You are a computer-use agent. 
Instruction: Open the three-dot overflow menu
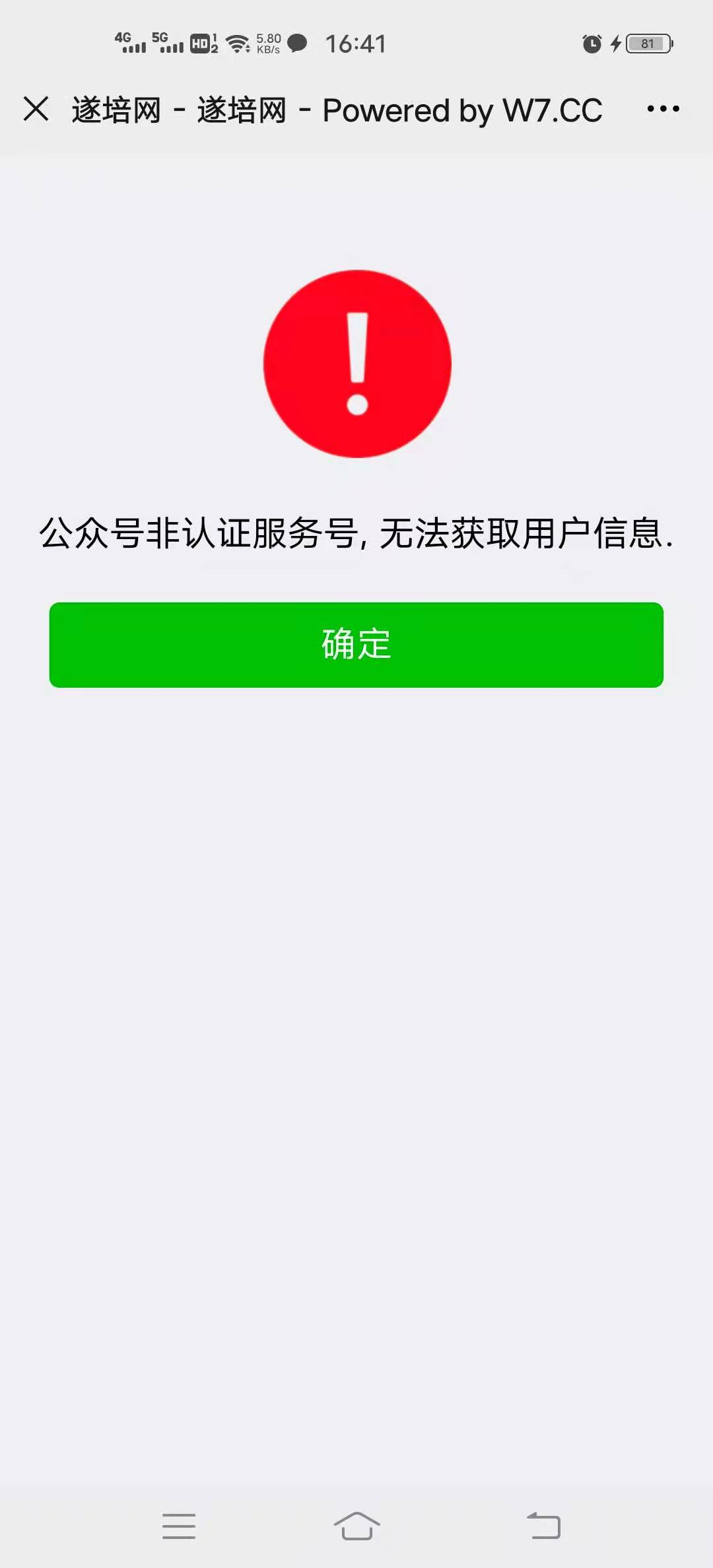pos(663,109)
